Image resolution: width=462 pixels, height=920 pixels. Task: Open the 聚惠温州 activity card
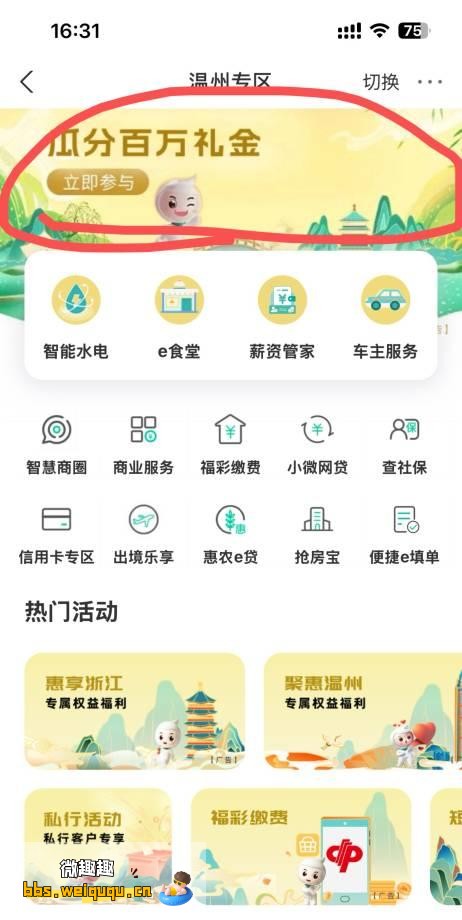(363, 711)
